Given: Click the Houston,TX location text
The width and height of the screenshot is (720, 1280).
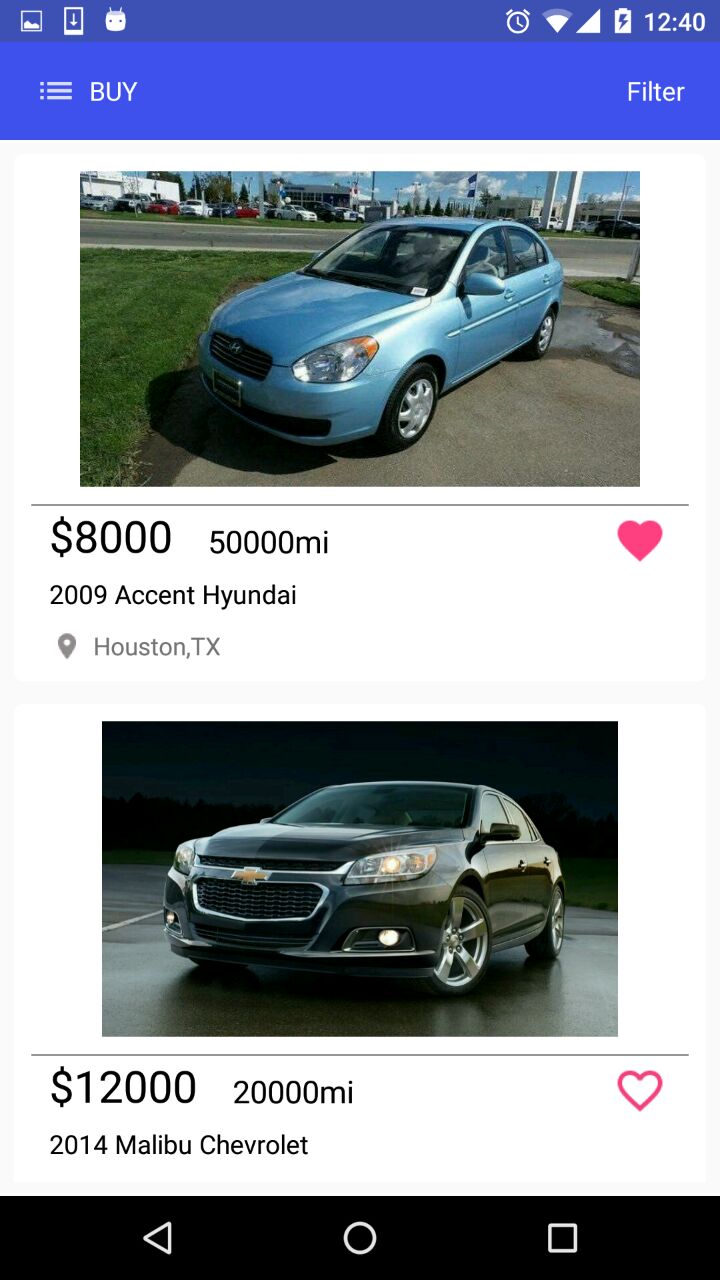Looking at the screenshot, I should coord(156,646).
